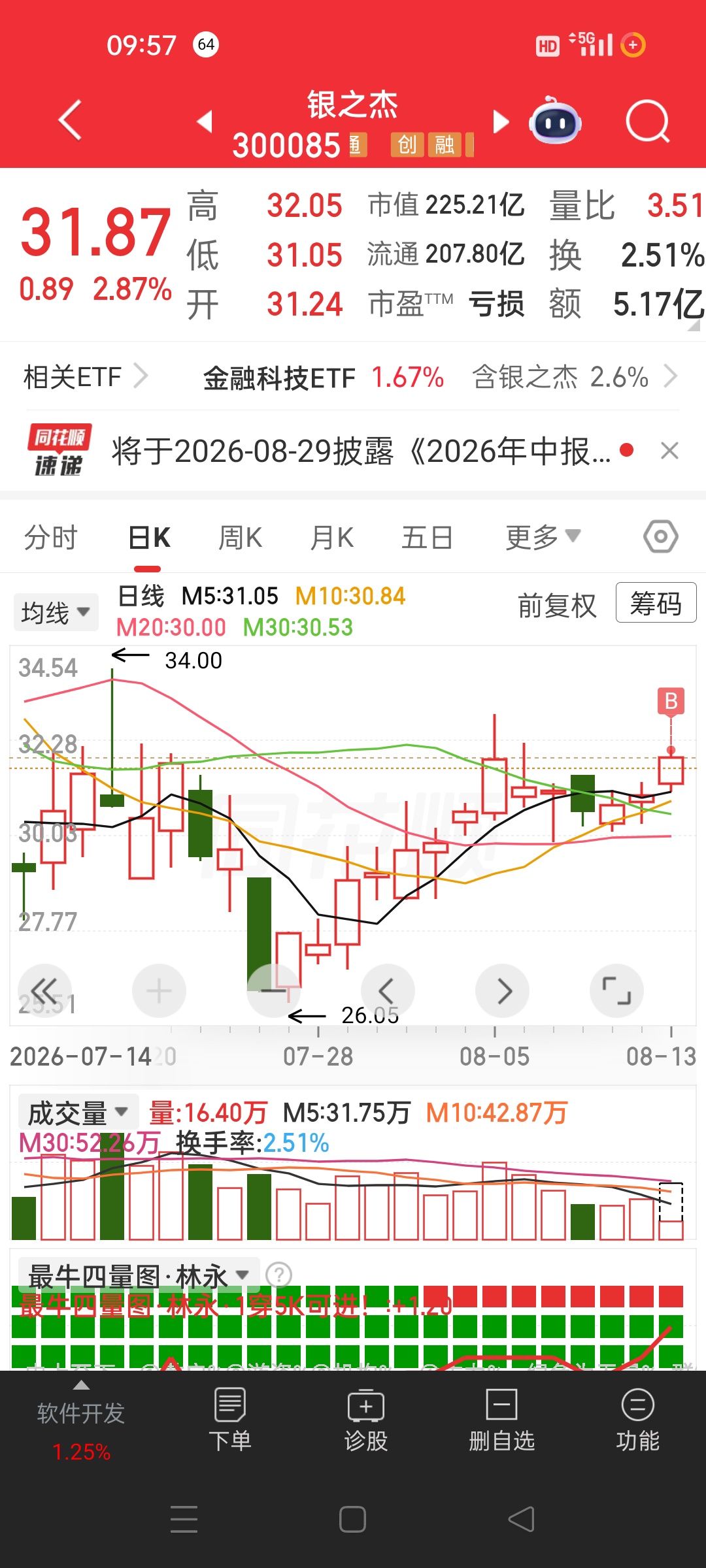Expand the chart to fullscreen
This screenshot has height=1568, width=706.
tap(616, 991)
